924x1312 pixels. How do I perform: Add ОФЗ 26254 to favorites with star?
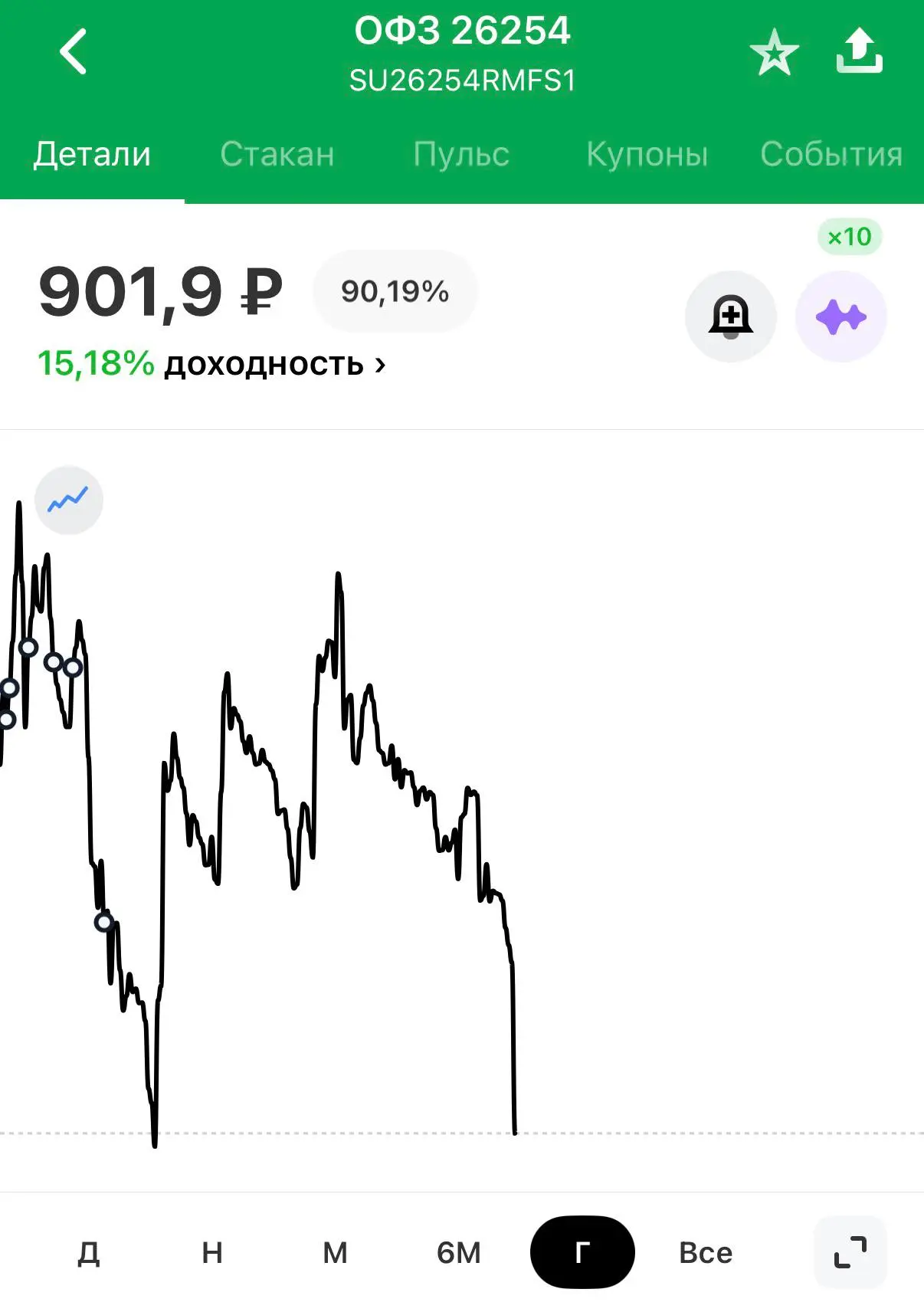pos(774,52)
